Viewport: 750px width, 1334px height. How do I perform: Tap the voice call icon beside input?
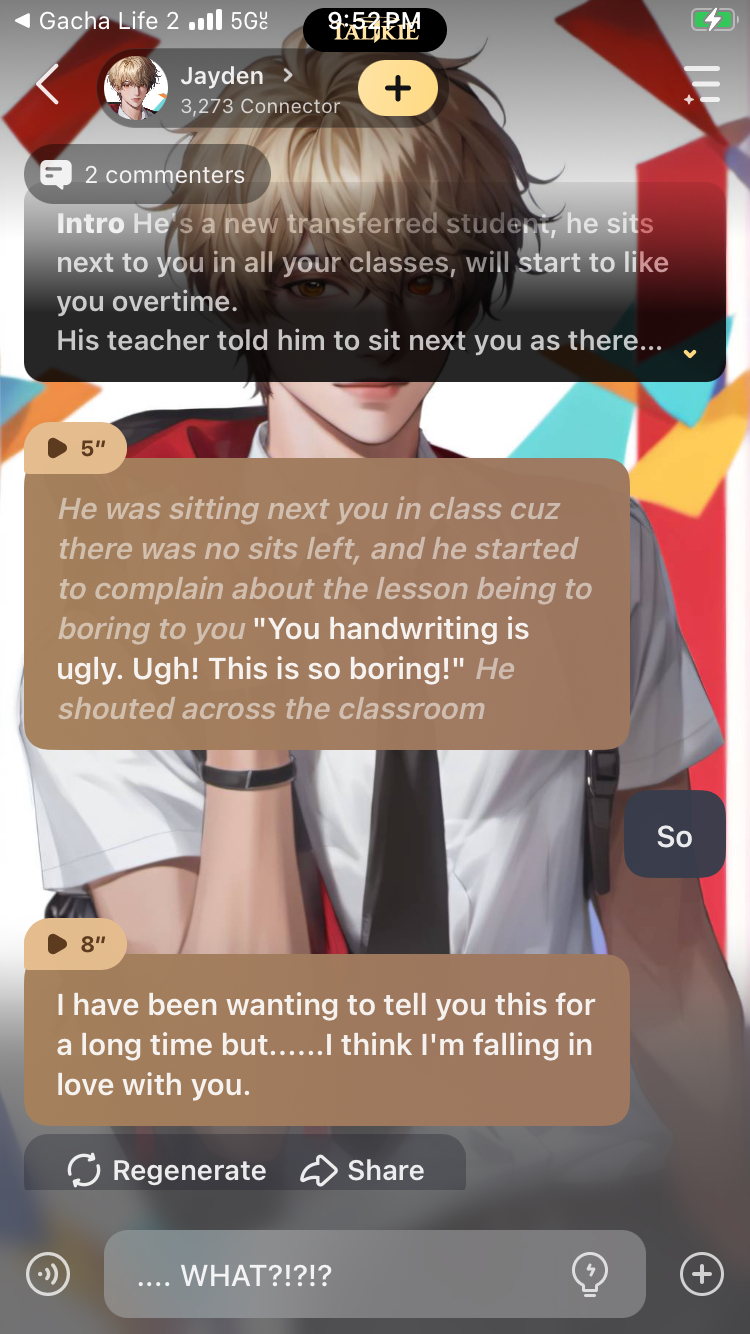coord(47,1274)
